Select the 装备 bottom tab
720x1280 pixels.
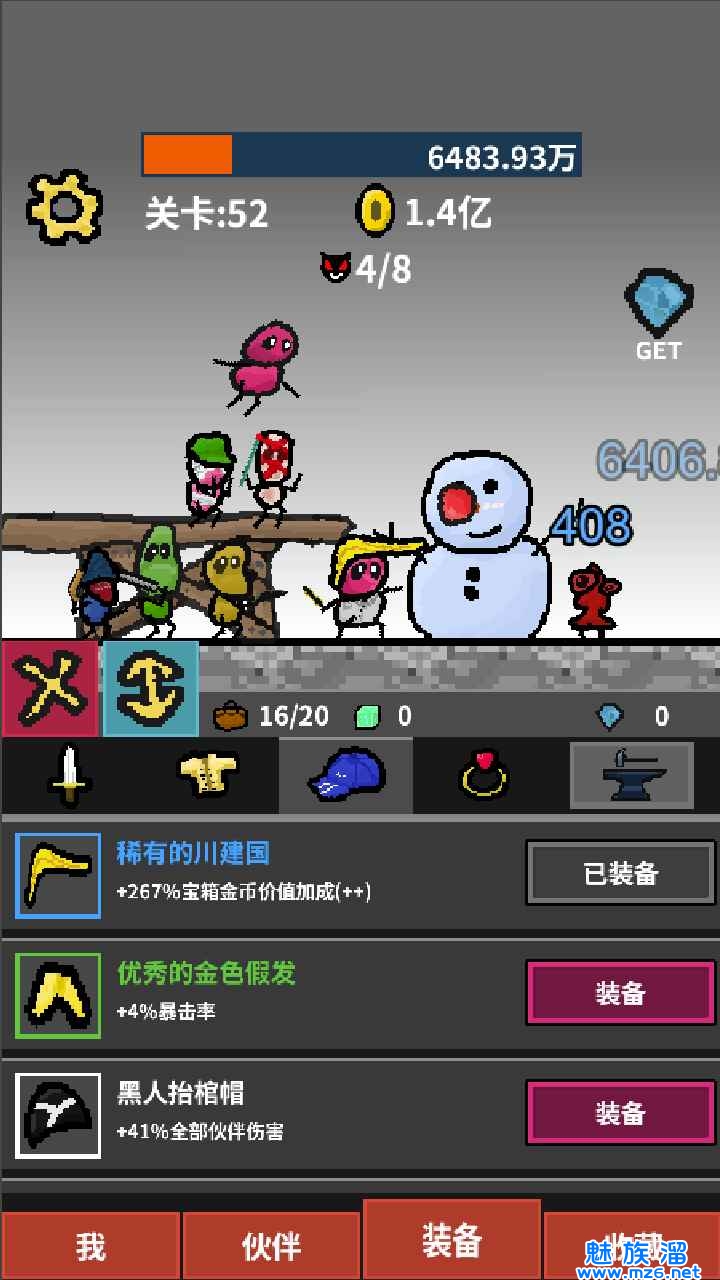pos(452,1241)
